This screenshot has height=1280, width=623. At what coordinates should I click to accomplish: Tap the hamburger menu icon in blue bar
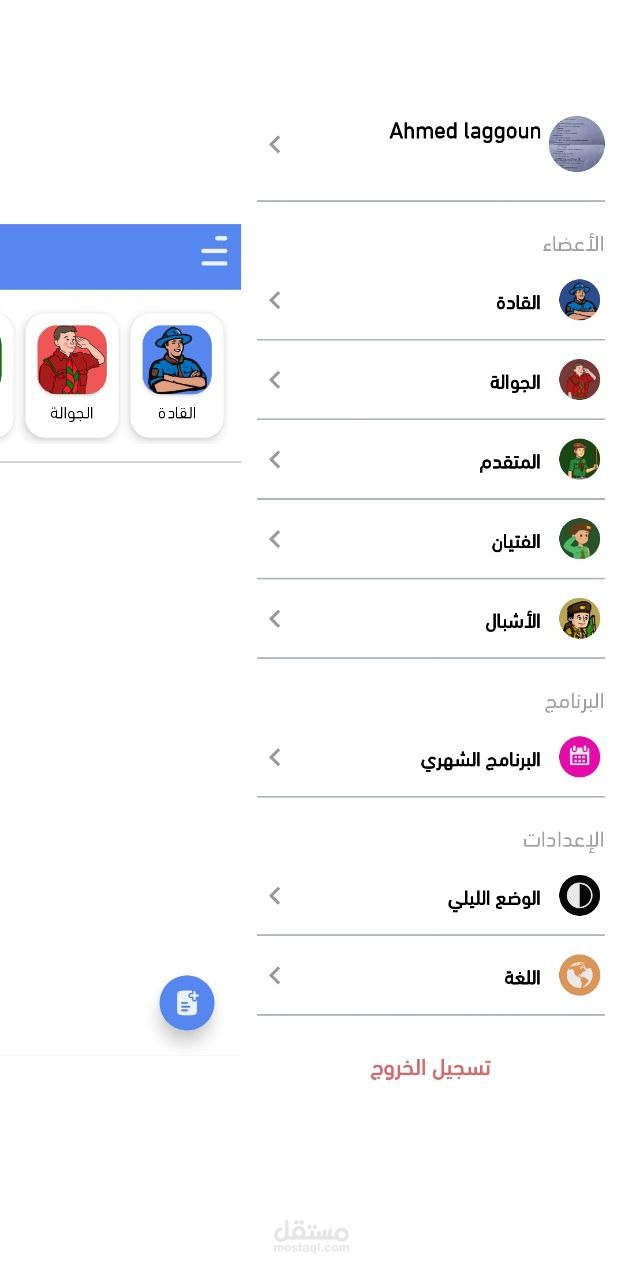point(214,251)
